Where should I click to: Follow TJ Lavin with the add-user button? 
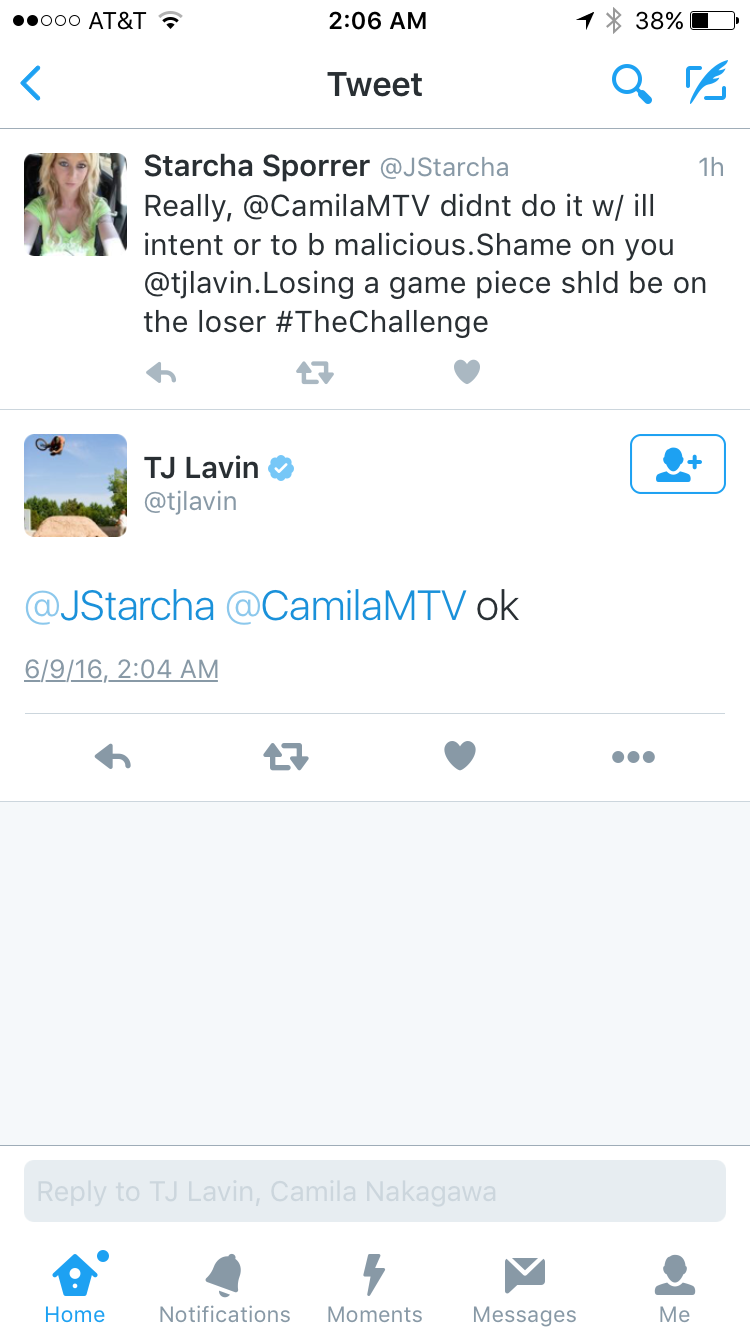tap(678, 464)
